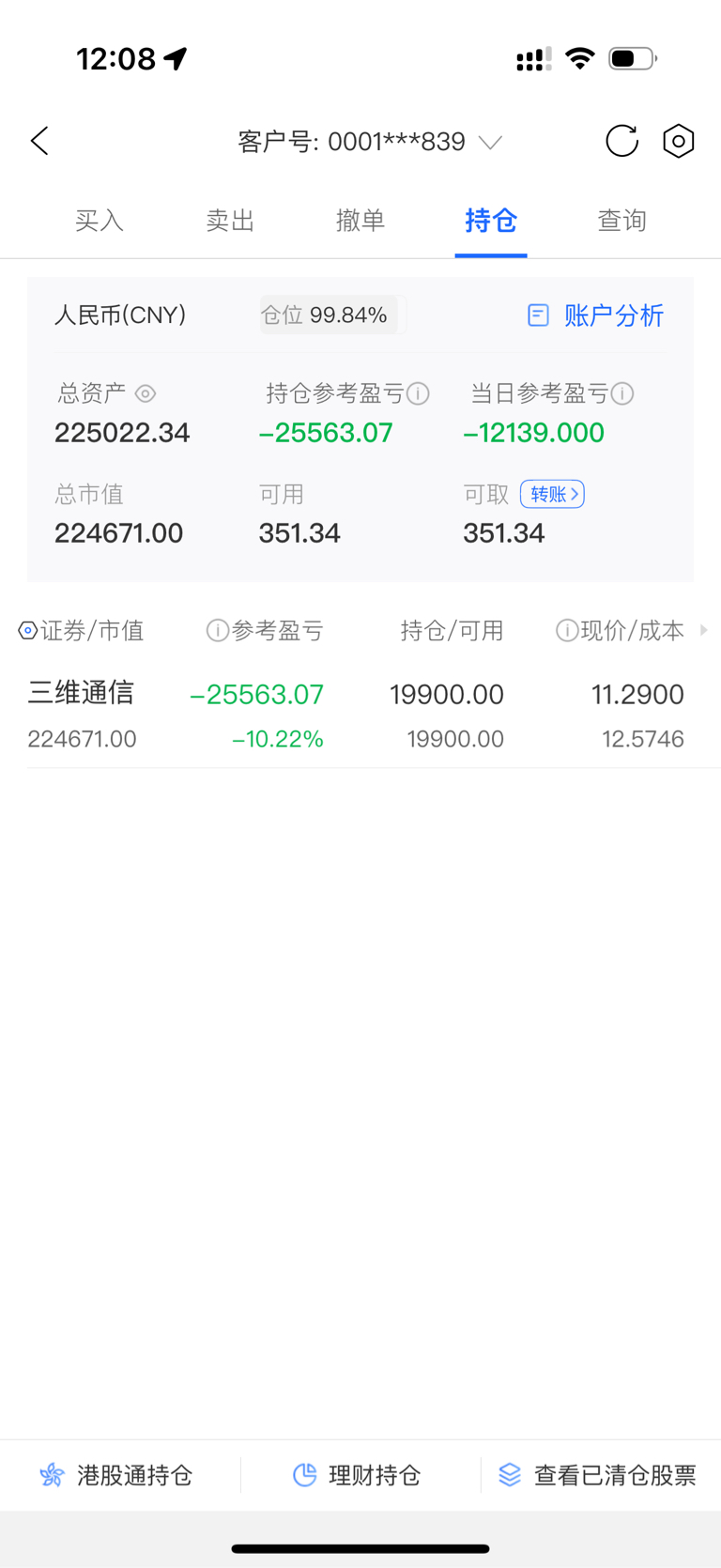
Task: Switch to the 卖出 tab
Action: click(230, 221)
